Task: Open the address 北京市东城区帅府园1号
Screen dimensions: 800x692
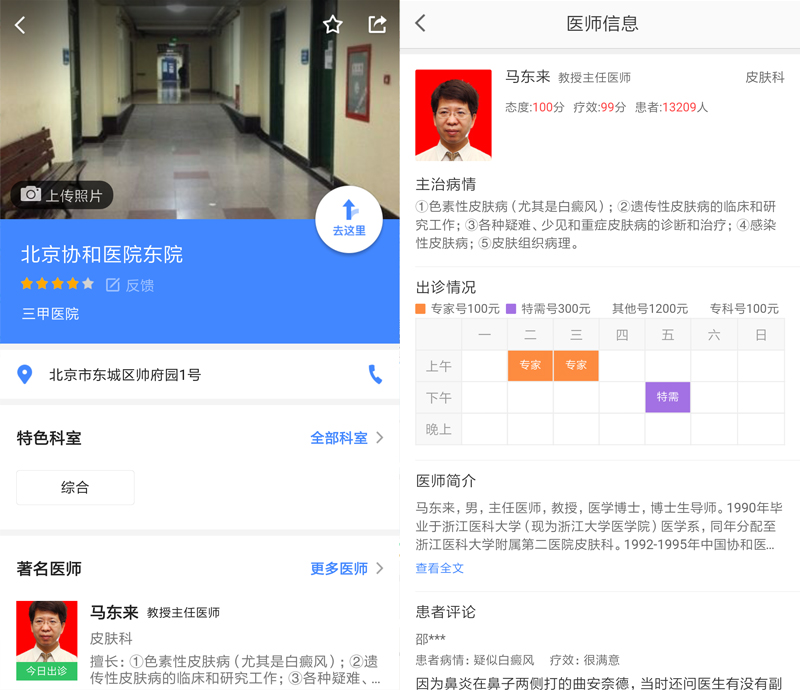Action: [125, 375]
